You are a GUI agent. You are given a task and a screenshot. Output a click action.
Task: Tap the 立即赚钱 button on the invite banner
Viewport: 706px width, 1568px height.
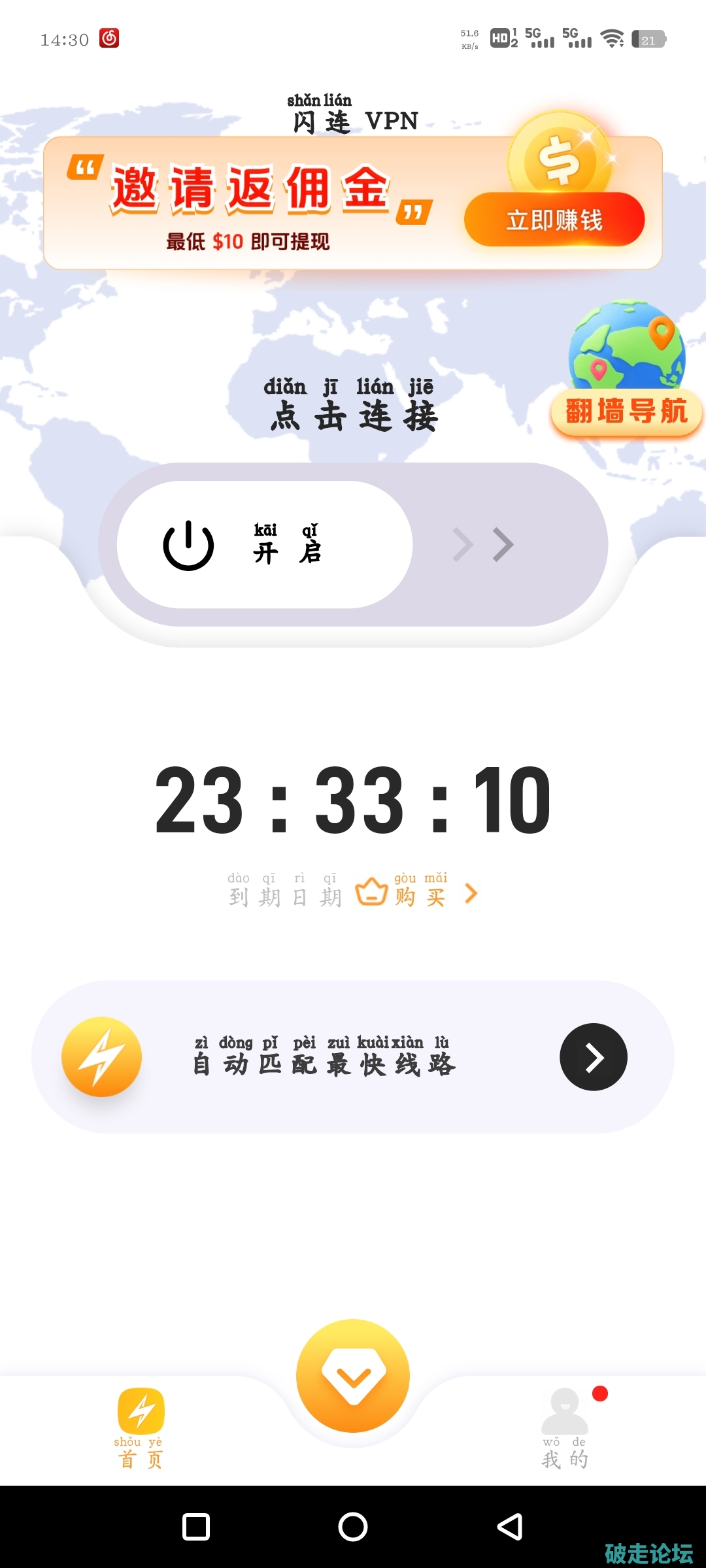(x=554, y=220)
